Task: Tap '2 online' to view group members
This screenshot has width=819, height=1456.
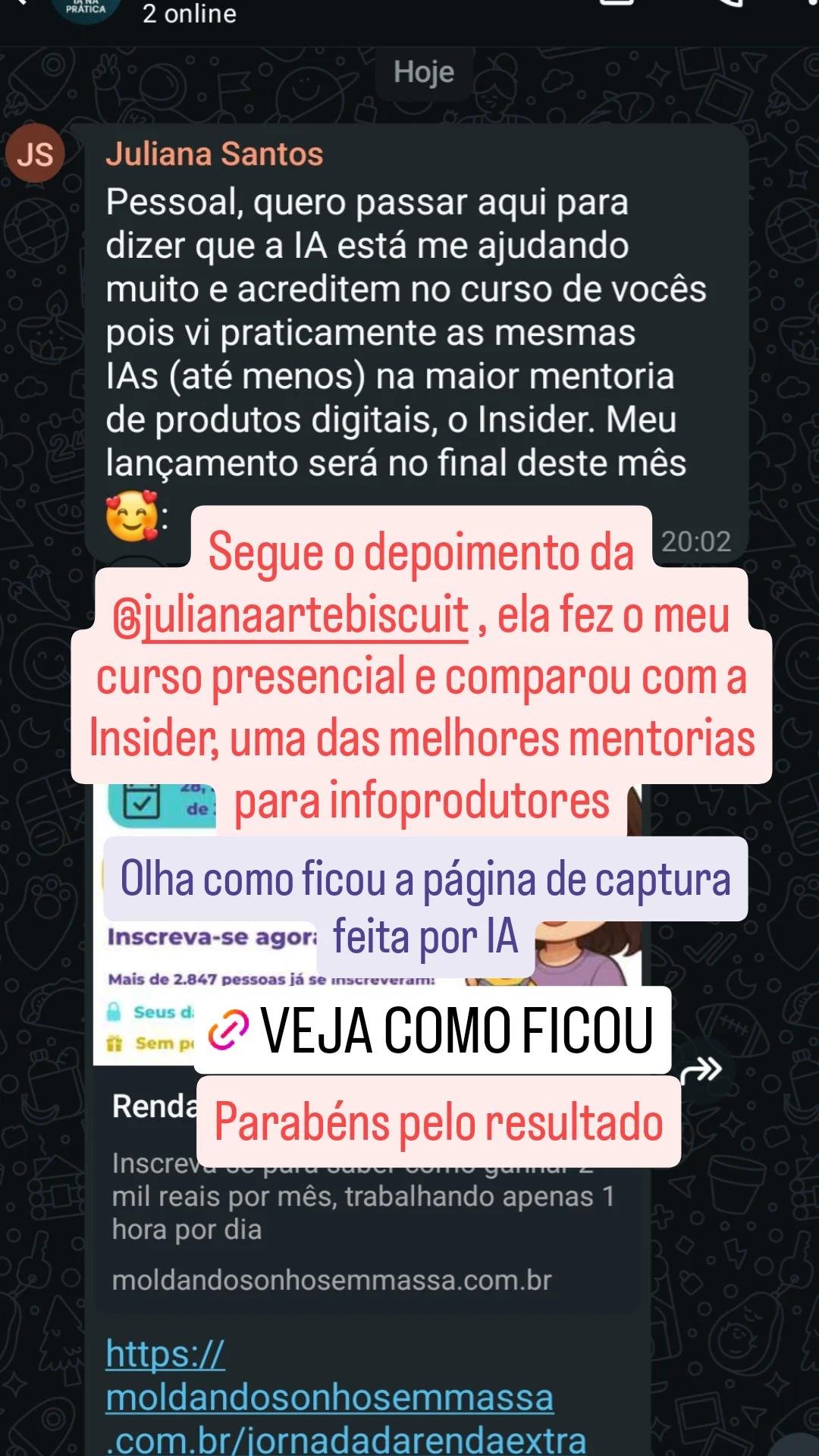Action: 189,14
